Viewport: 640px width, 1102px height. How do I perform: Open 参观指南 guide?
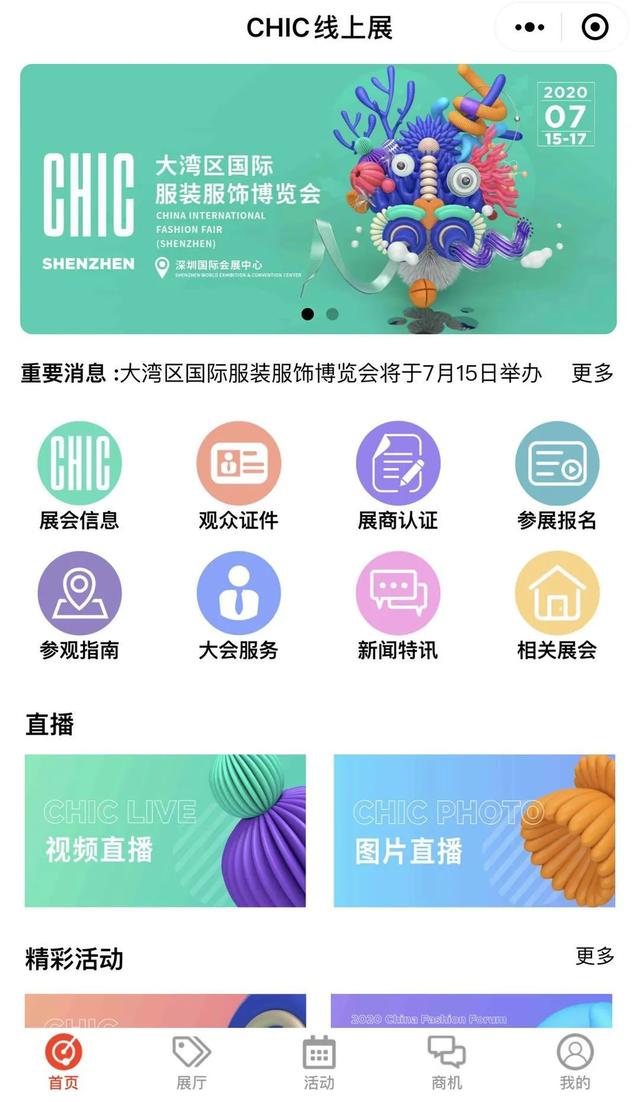[x=79, y=606]
